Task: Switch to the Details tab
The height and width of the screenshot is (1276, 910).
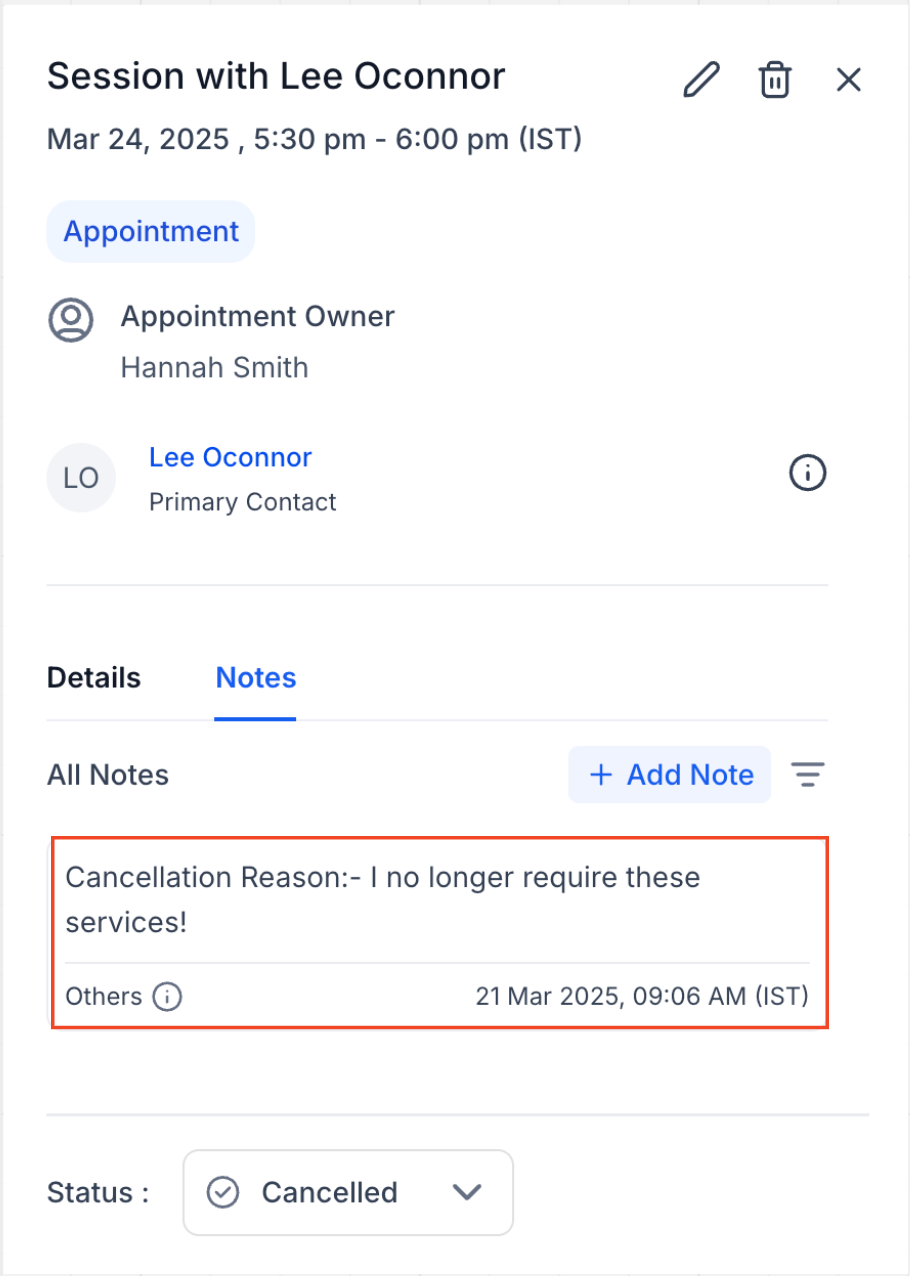Action: click(94, 678)
